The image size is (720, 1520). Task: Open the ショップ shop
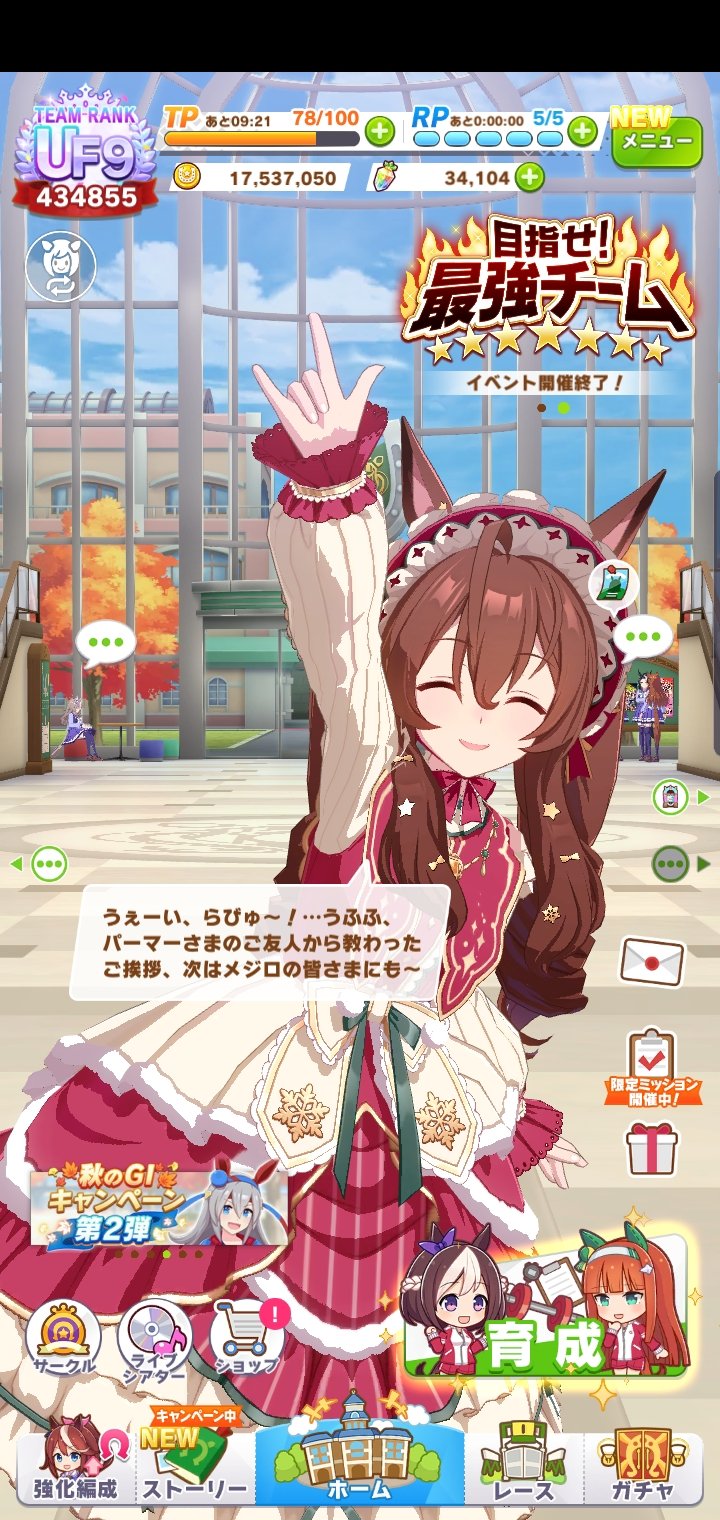click(246, 1337)
